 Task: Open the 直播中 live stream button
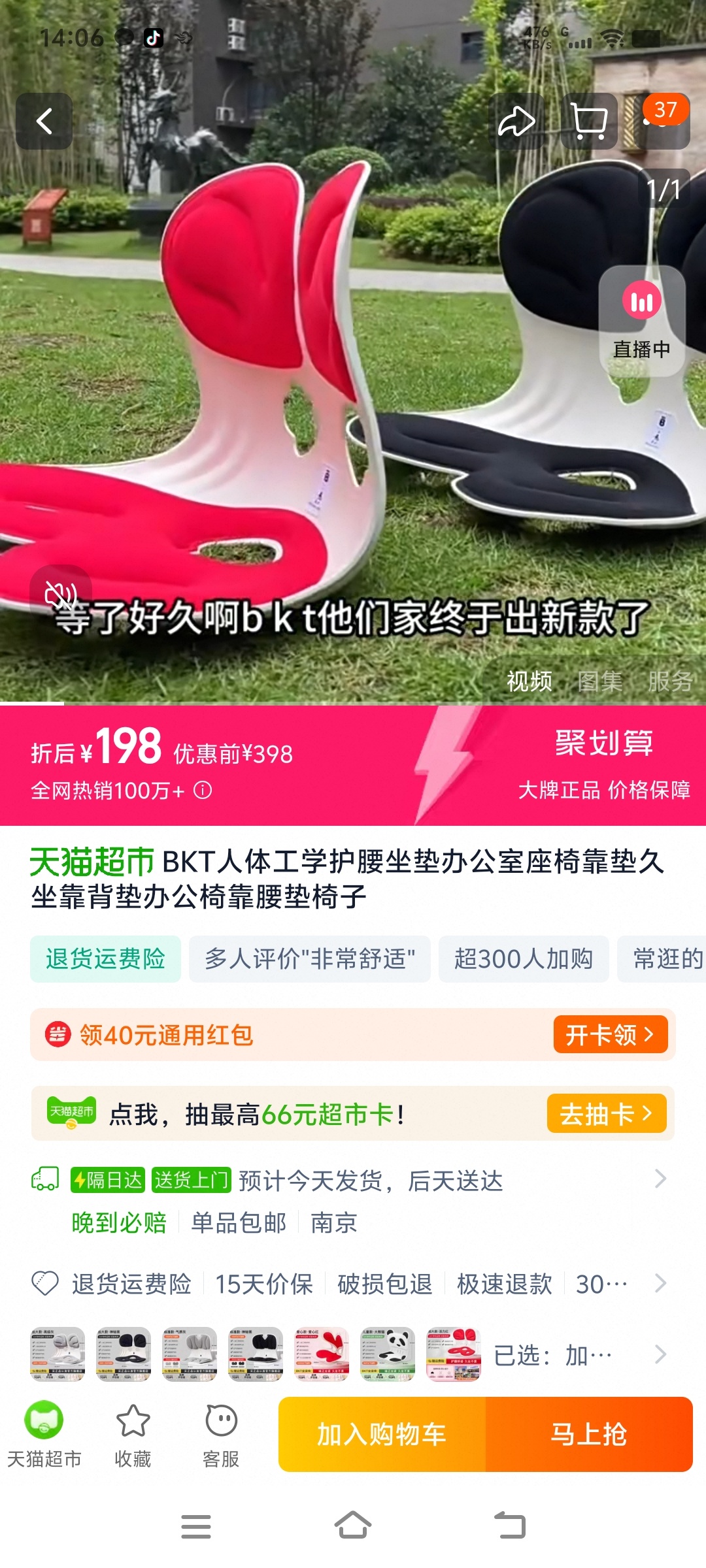click(x=641, y=321)
